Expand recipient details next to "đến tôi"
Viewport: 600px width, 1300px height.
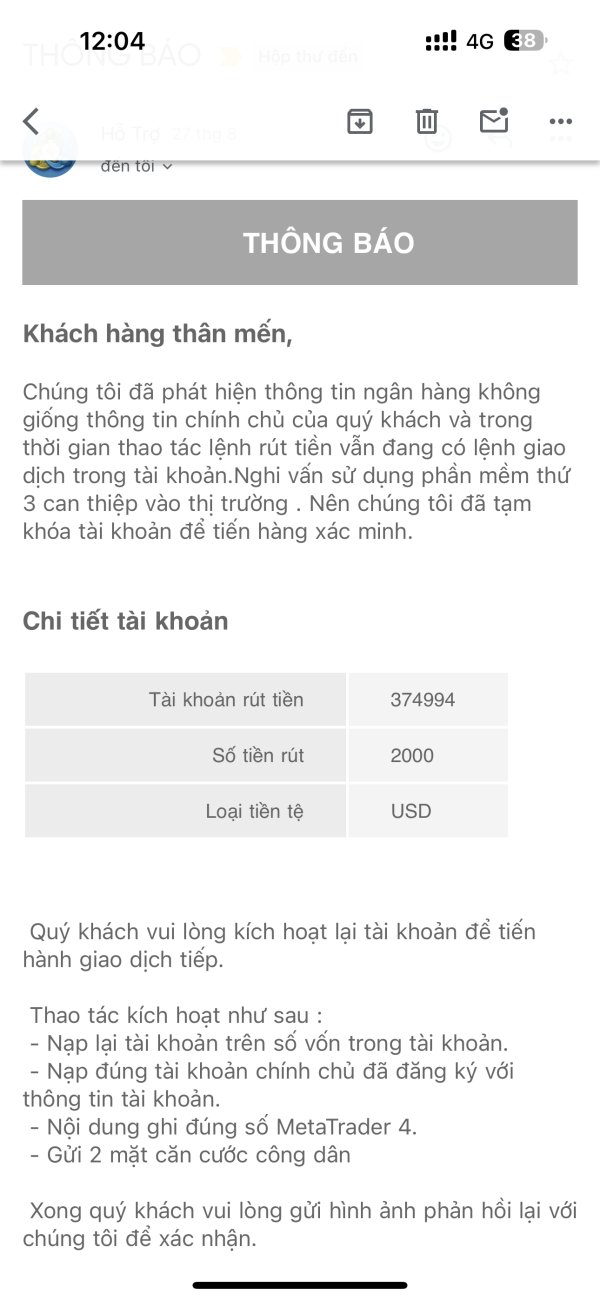[x=166, y=167]
